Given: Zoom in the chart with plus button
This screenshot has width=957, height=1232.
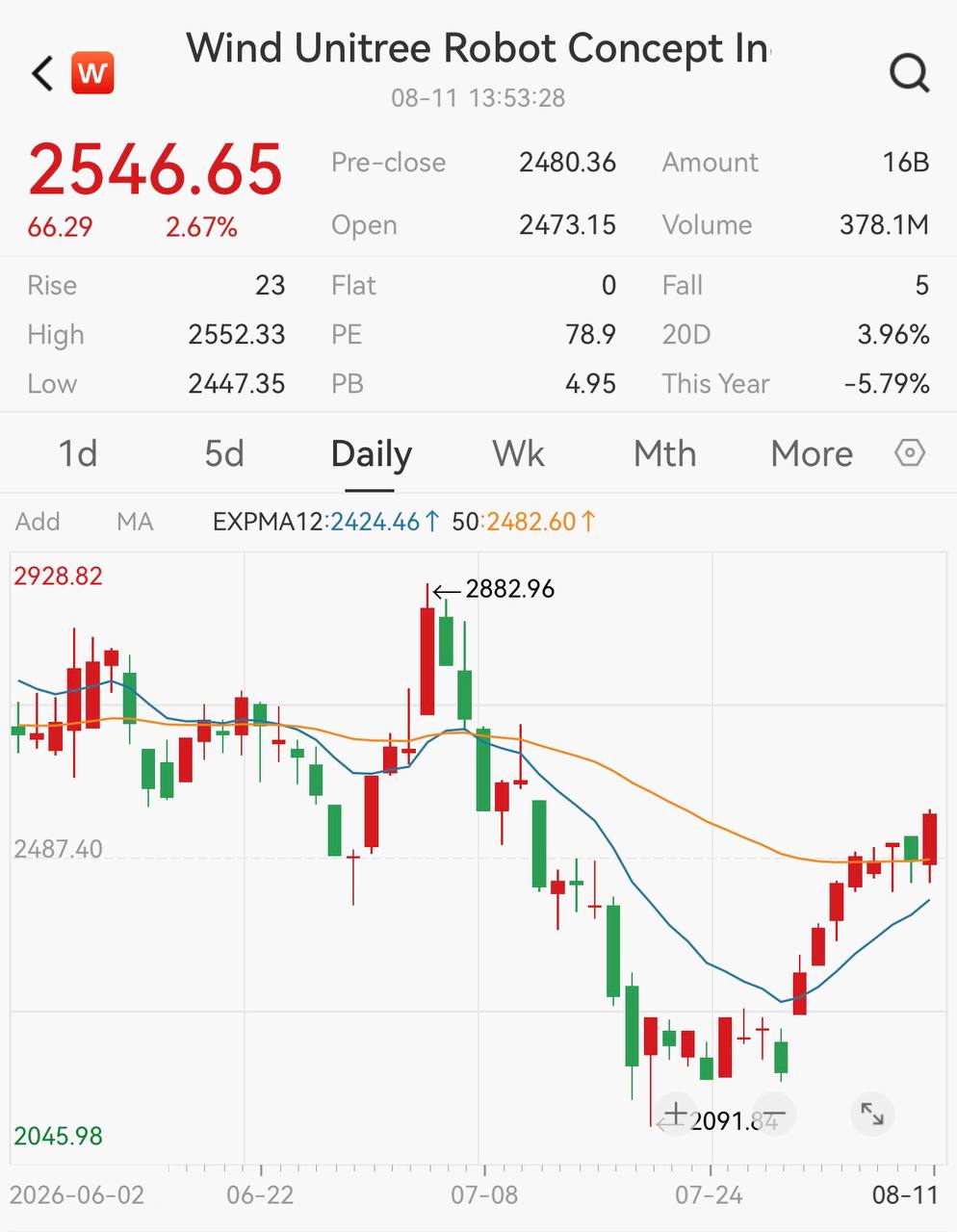Looking at the screenshot, I should coord(675,1115).
